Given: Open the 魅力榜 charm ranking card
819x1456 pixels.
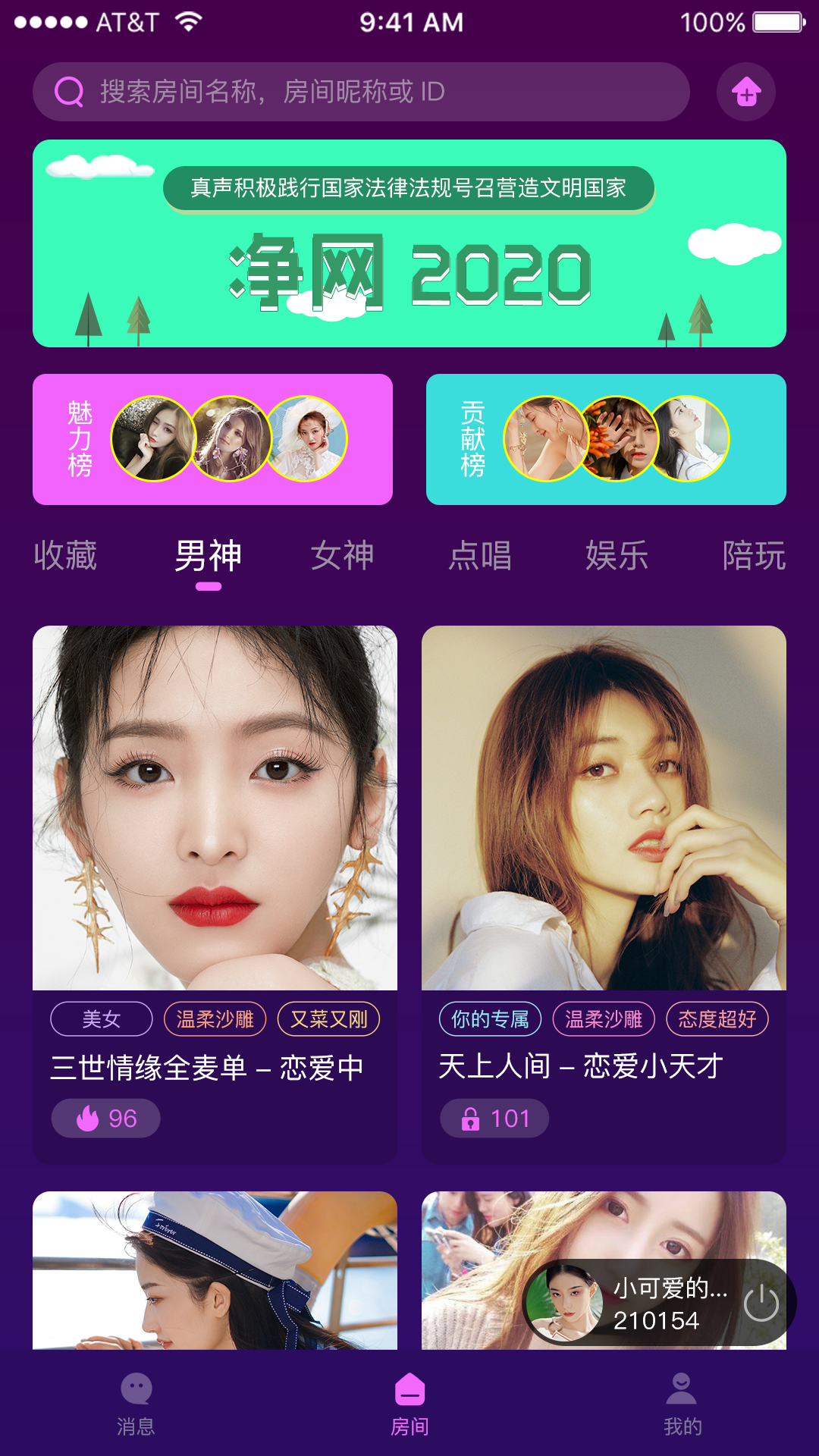Looking at the screenshot, I should [x=212, y=439].
